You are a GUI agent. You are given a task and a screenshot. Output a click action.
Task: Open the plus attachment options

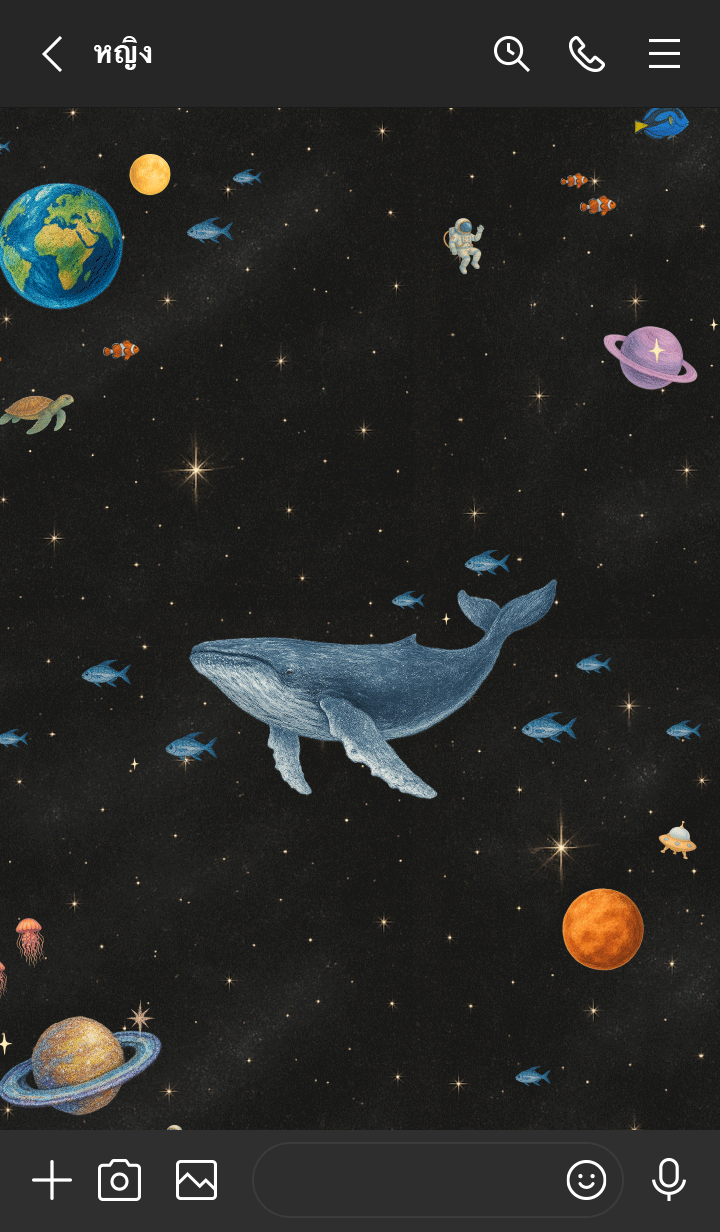pyautogui.click(x=52, y=1180)
